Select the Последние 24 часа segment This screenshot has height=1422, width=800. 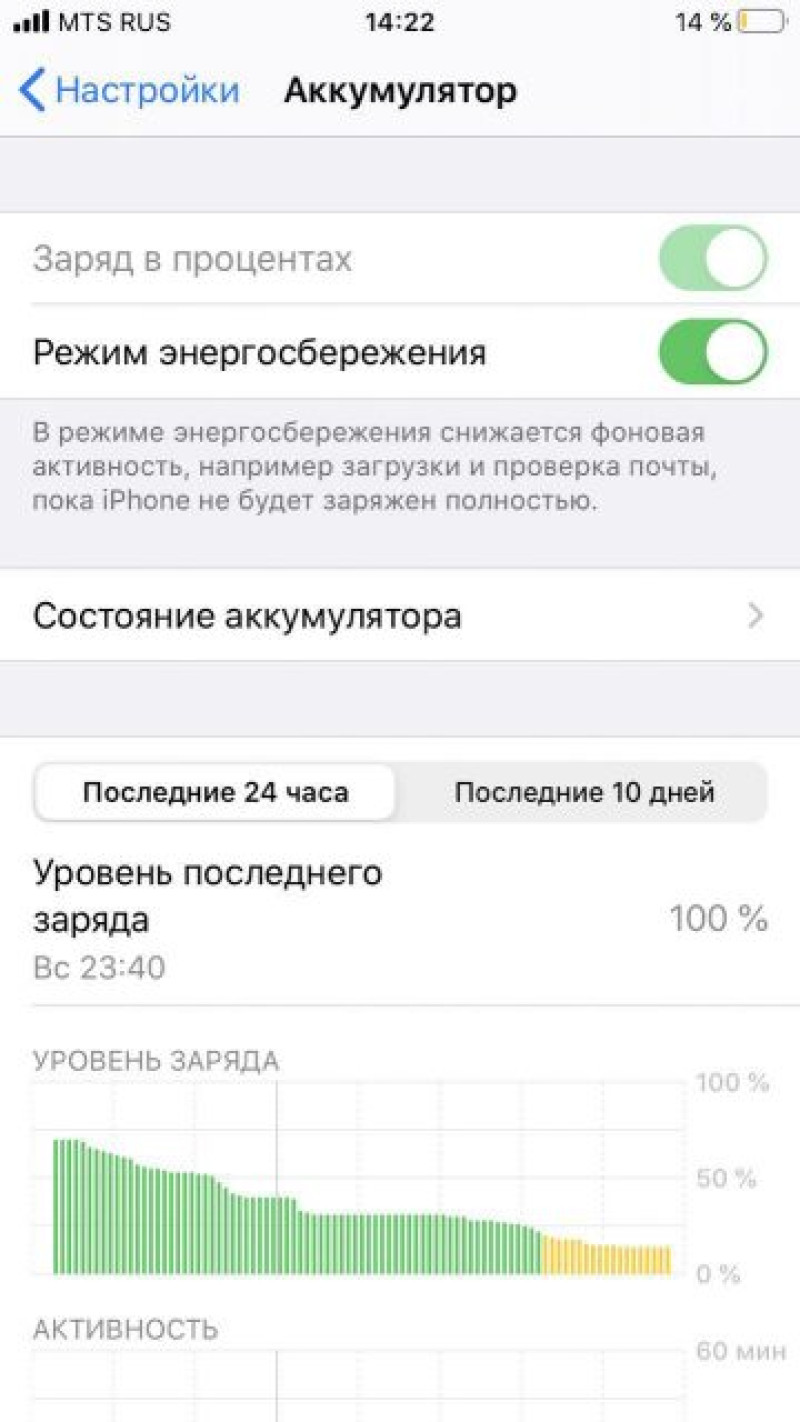coord(215,793)
